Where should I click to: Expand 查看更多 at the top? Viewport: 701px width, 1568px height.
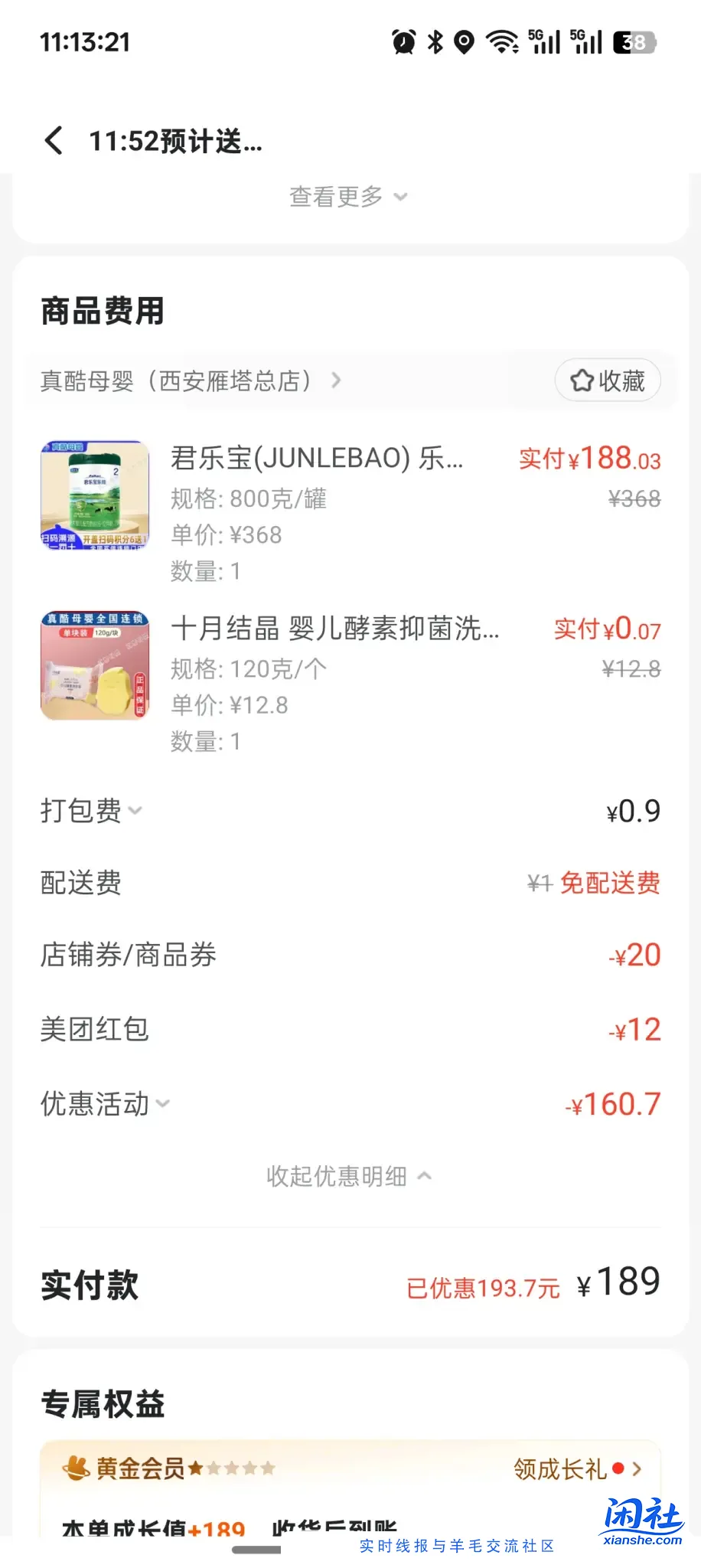tap(347, 196)
